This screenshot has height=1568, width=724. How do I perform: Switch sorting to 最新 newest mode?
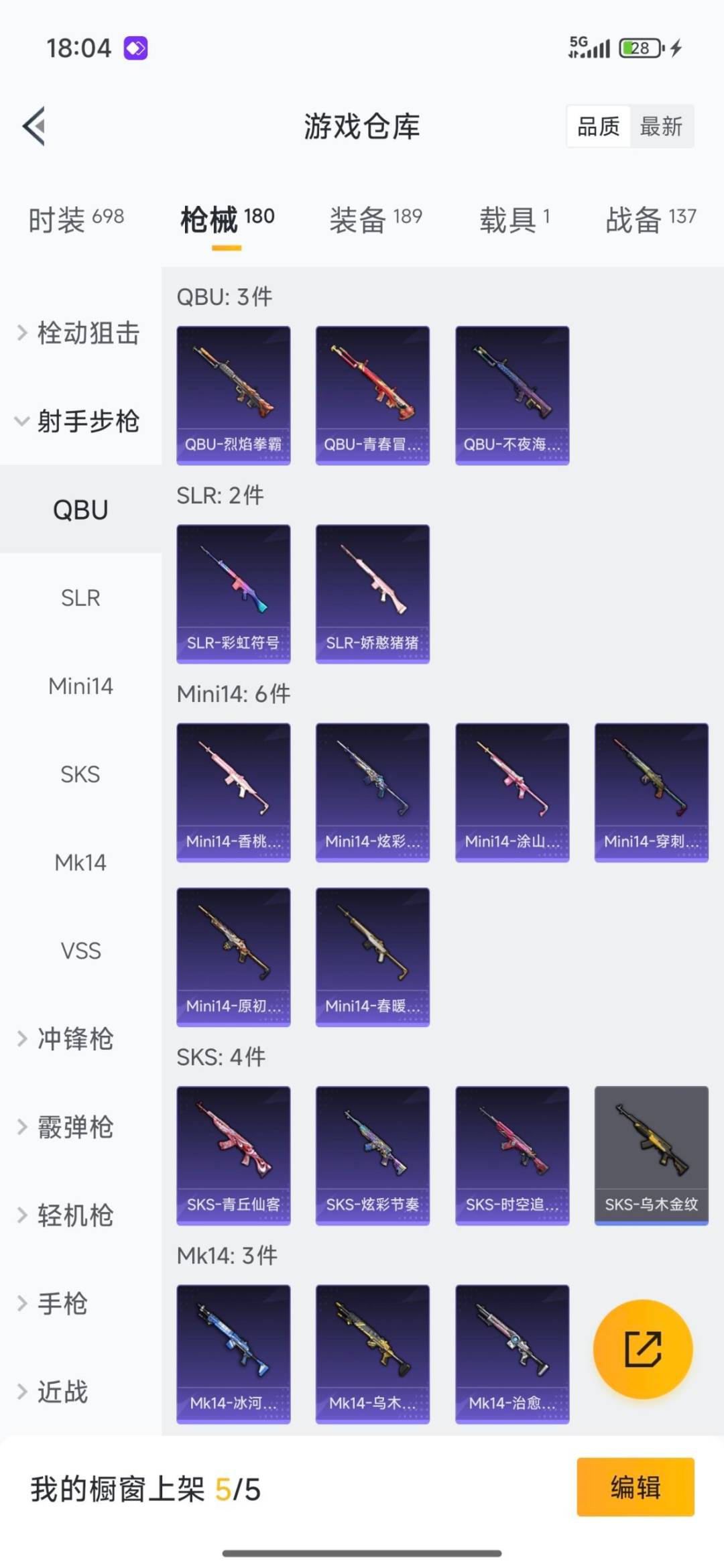coord(661,126)
